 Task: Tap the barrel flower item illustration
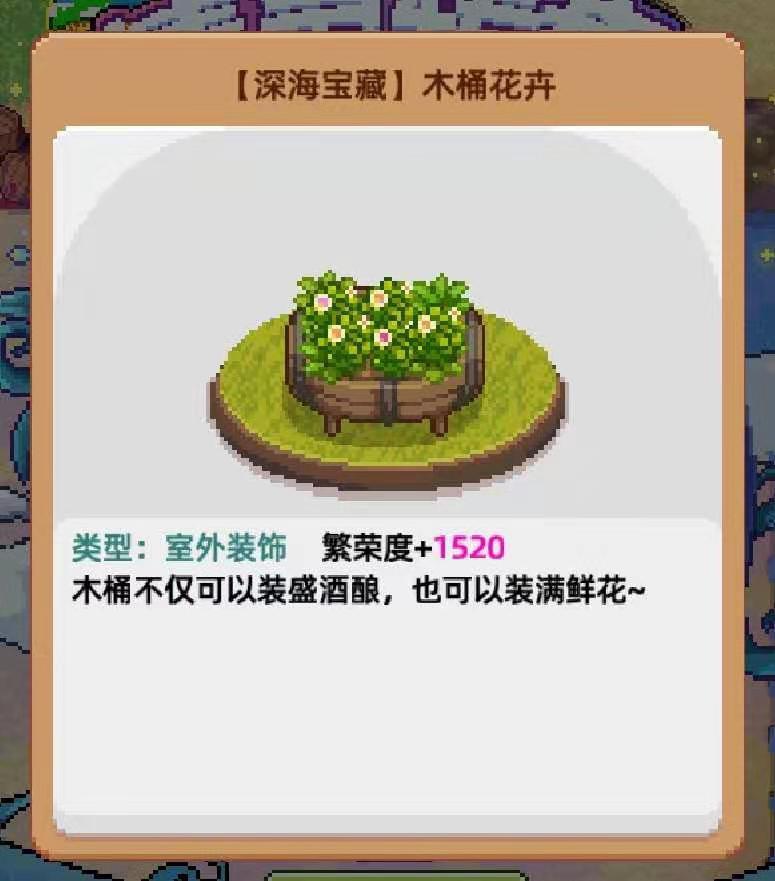[385, 360]
